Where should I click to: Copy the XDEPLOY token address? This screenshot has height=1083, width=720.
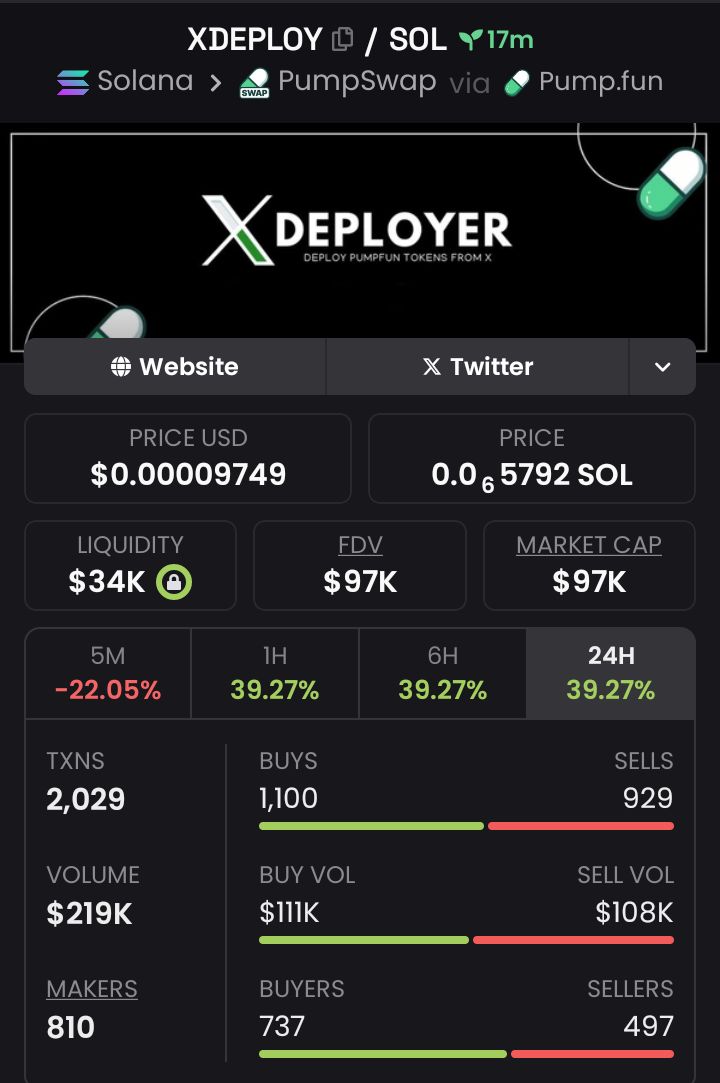(342, 40)
